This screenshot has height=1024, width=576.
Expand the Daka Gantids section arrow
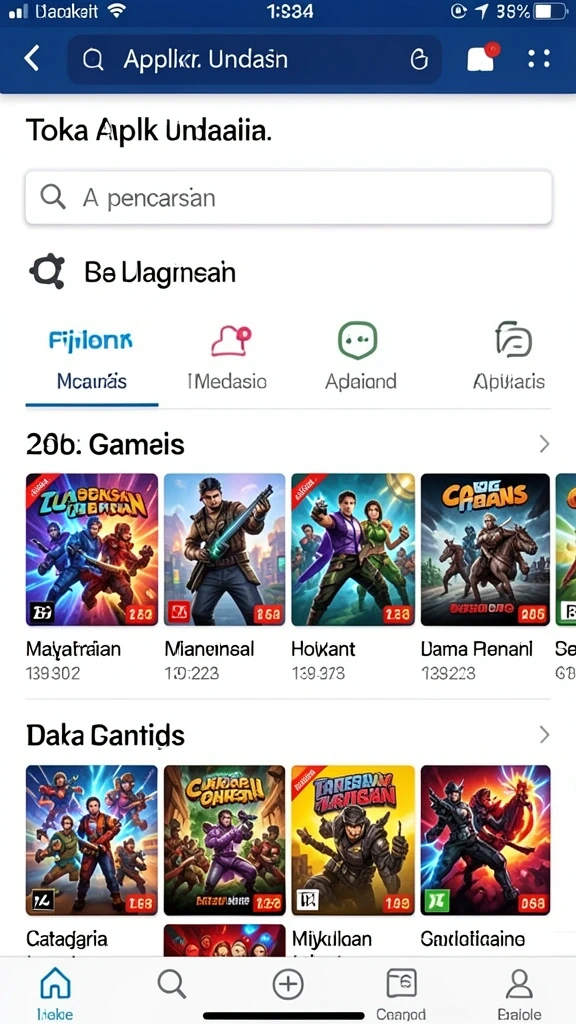pyautogui.click(x=544, y=735)
